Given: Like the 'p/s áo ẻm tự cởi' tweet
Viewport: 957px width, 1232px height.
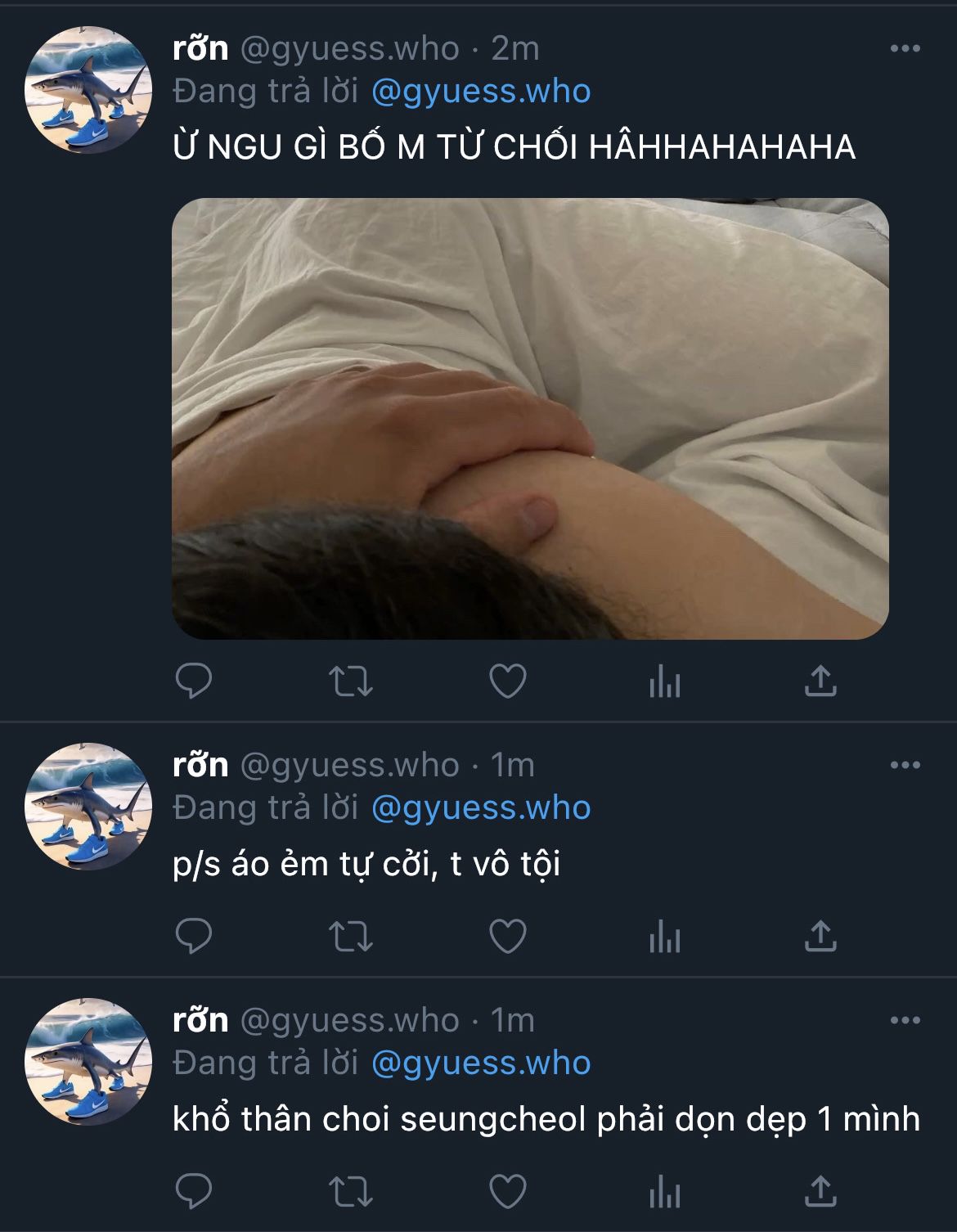Looking at the screenshot, I should click(x=507, y=936).
